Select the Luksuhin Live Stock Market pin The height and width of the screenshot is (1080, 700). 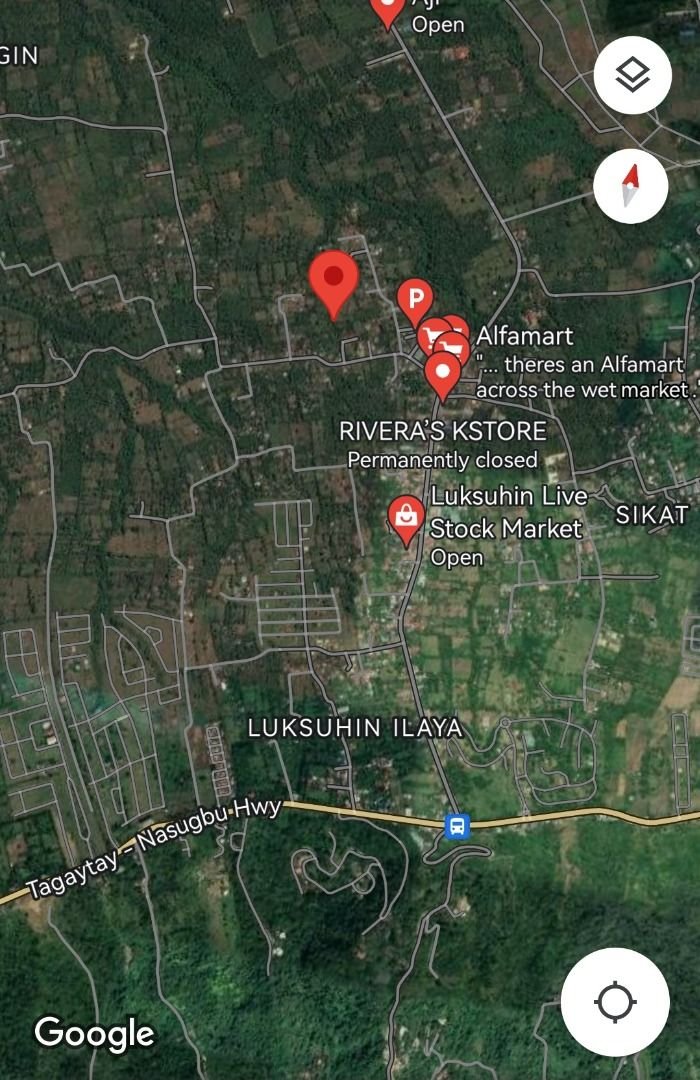click(x=406, y=518)
